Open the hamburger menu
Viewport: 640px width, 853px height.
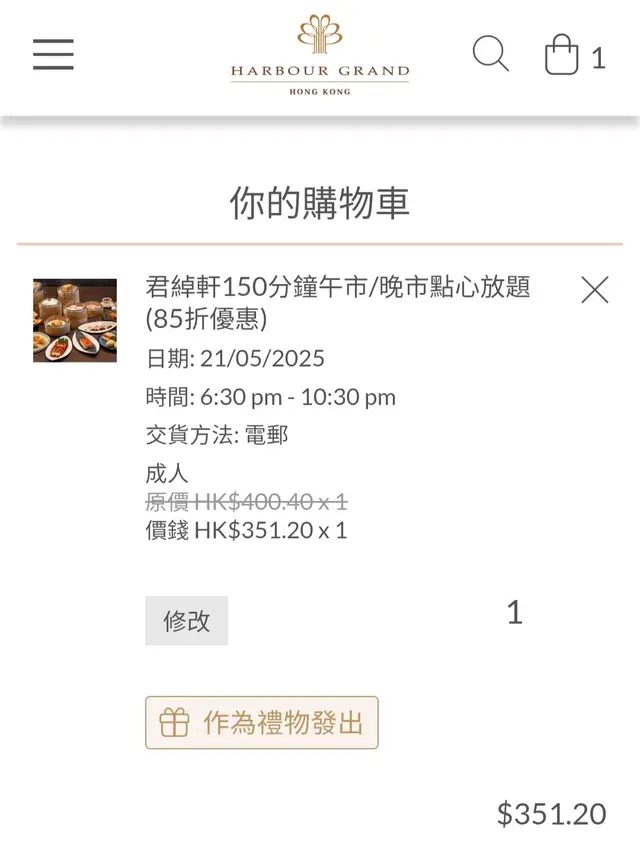(x=53, y=54)
